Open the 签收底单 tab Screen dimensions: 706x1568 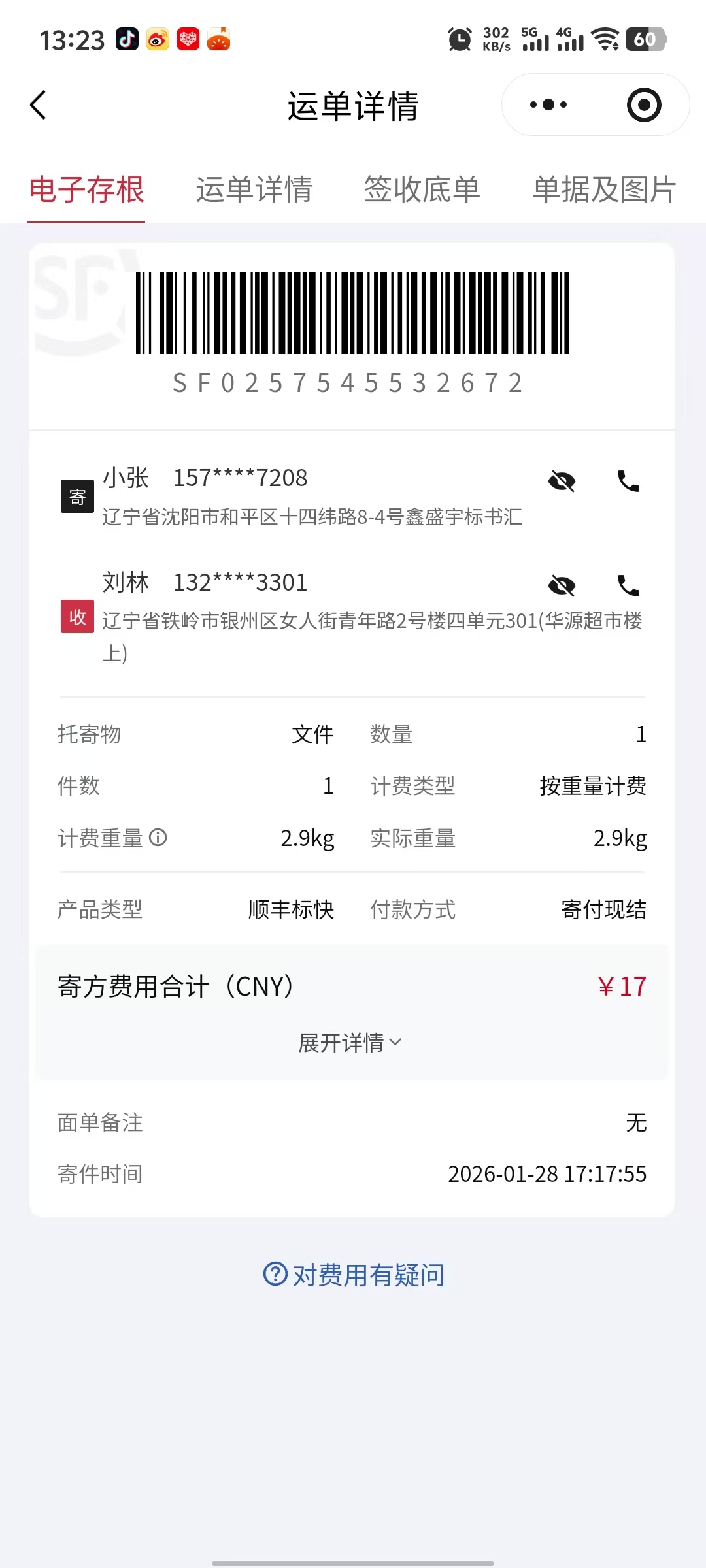click(422, 189)
